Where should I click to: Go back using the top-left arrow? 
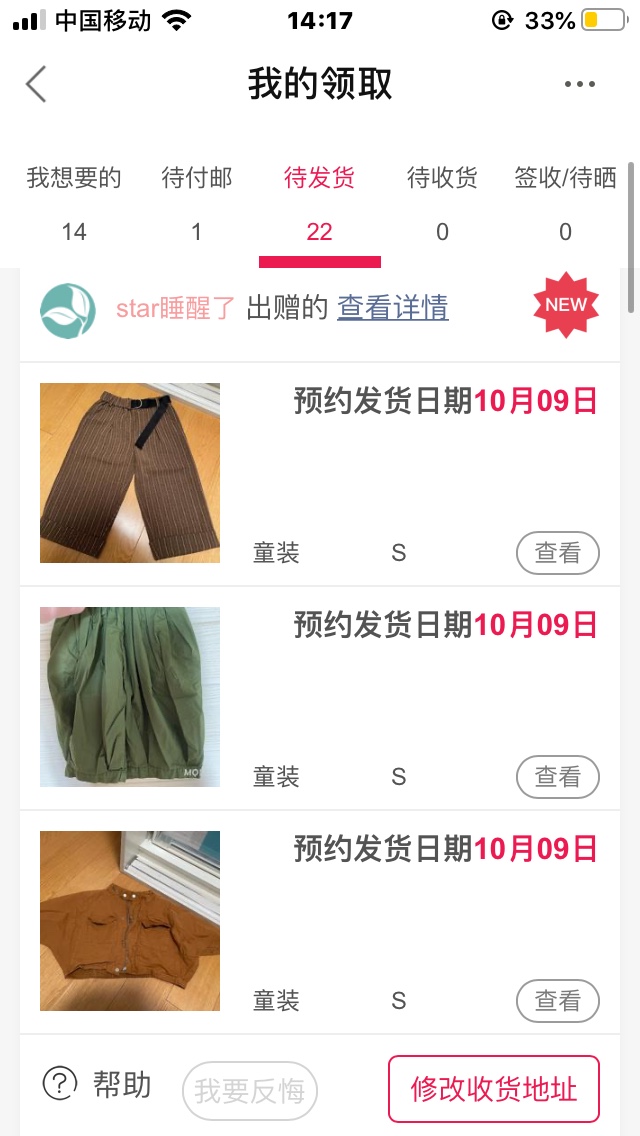click(37, 85)
